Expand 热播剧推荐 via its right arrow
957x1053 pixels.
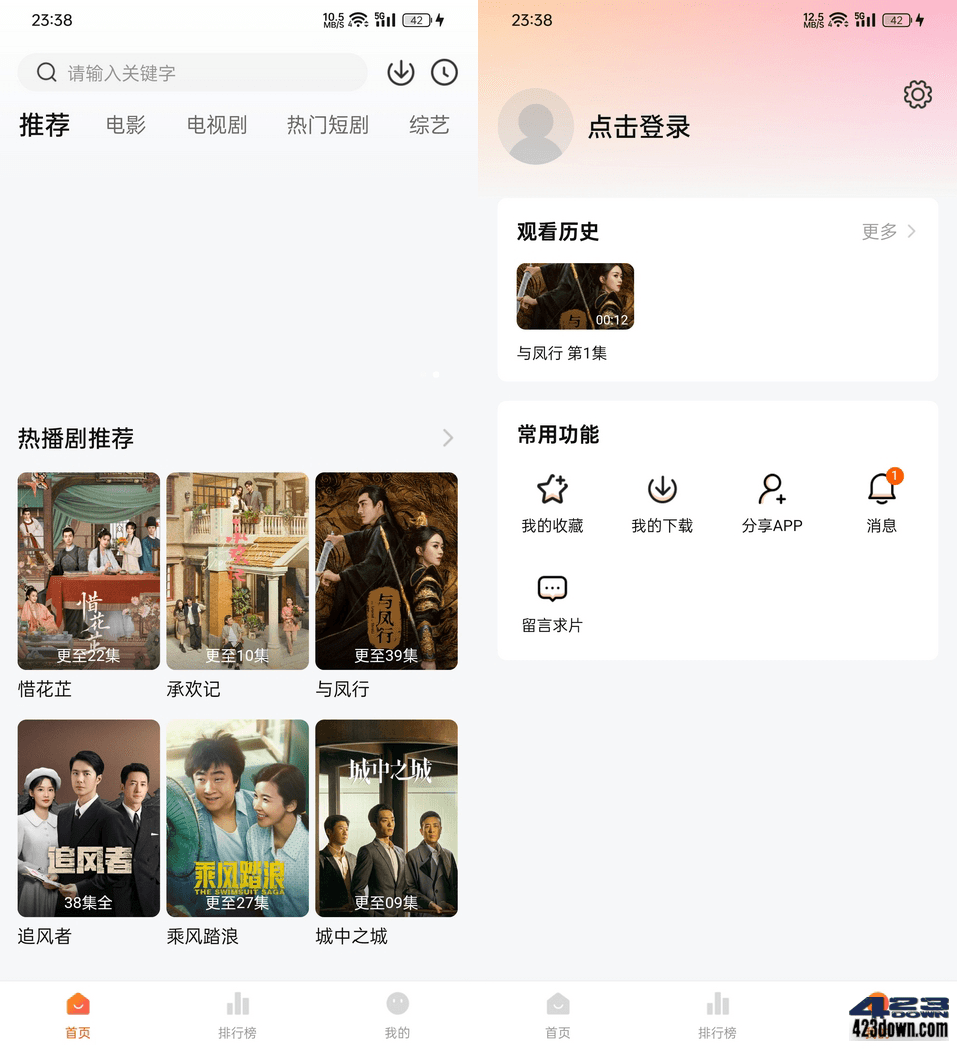[447, 438]
